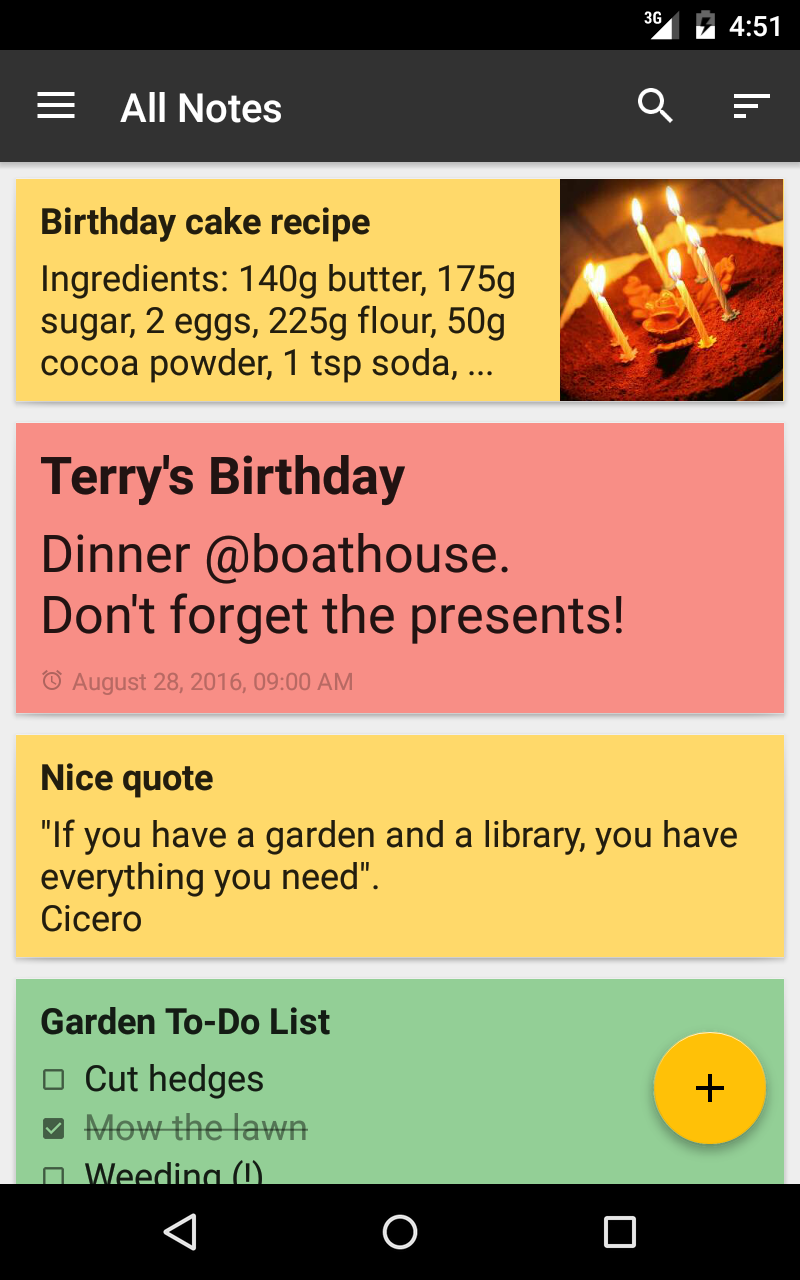Image resolution: width=800 pixels, height=1280 pixels.
Task: Open the Birthday cake recipe note
Action: point(400,290)
